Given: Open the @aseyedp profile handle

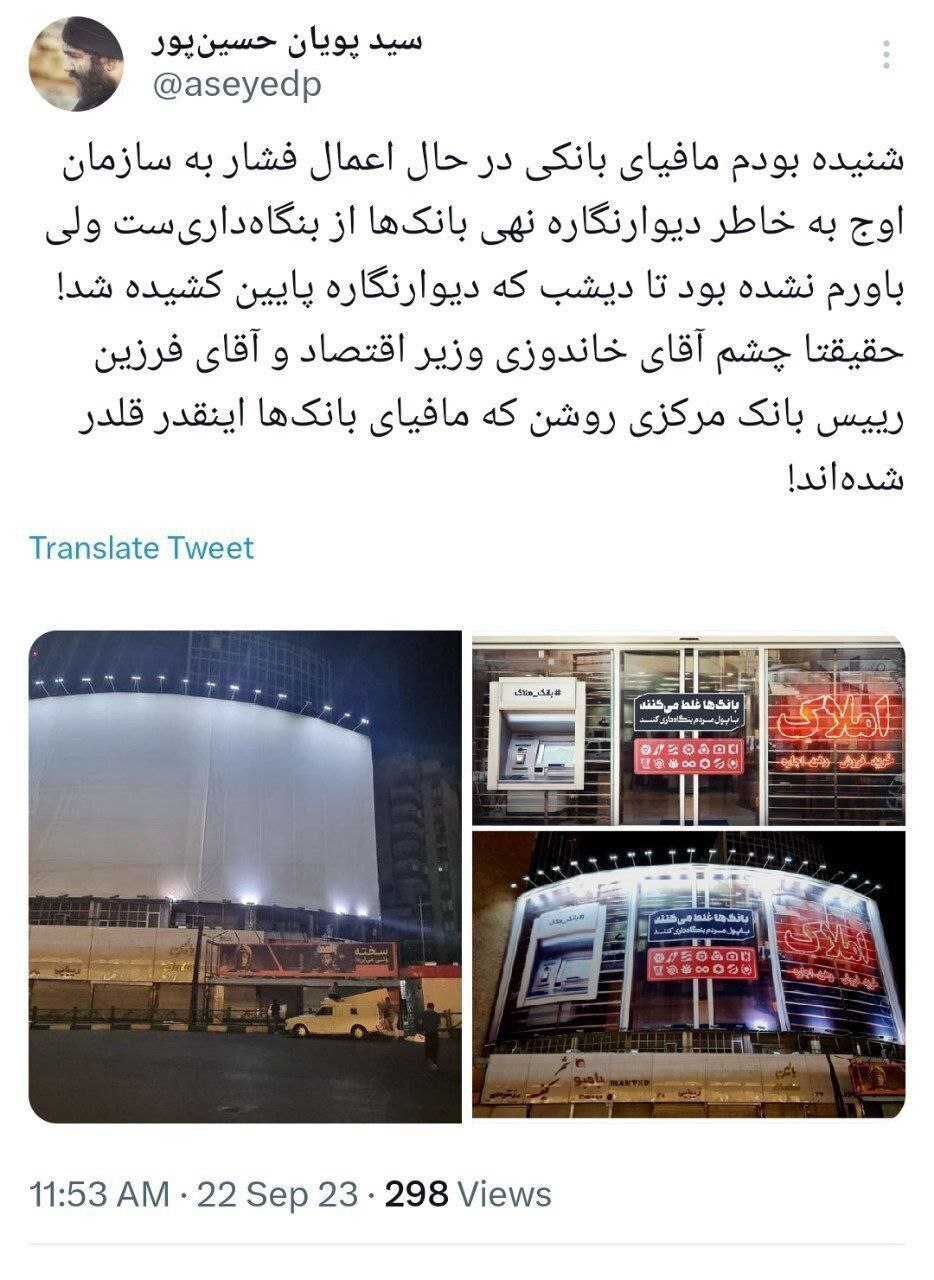Looking at the screenshot, I should point(236,87).
